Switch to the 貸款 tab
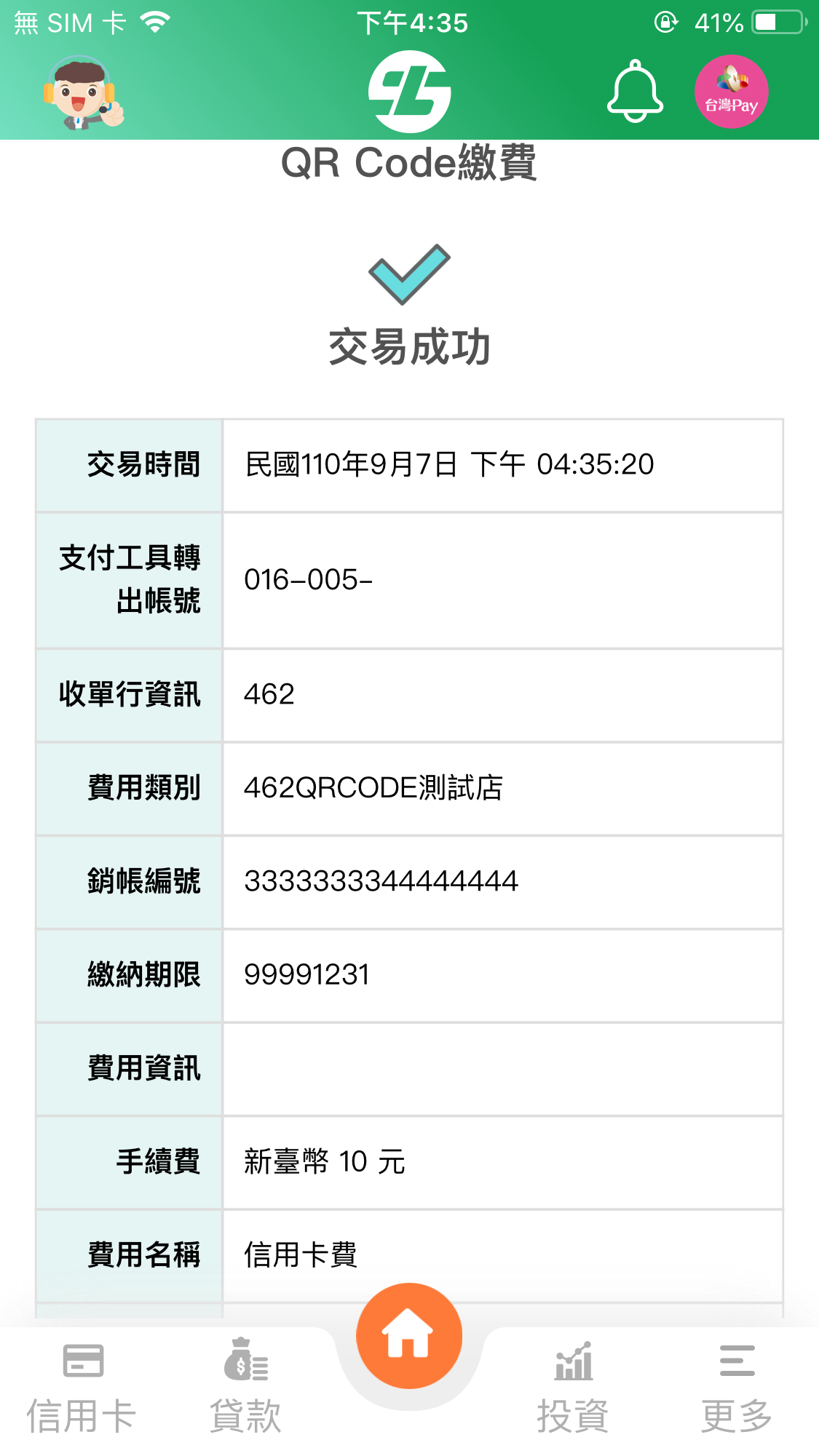Image resolution: width=819 pixels, height=1456 pixels. click(x=245, y=1388)
